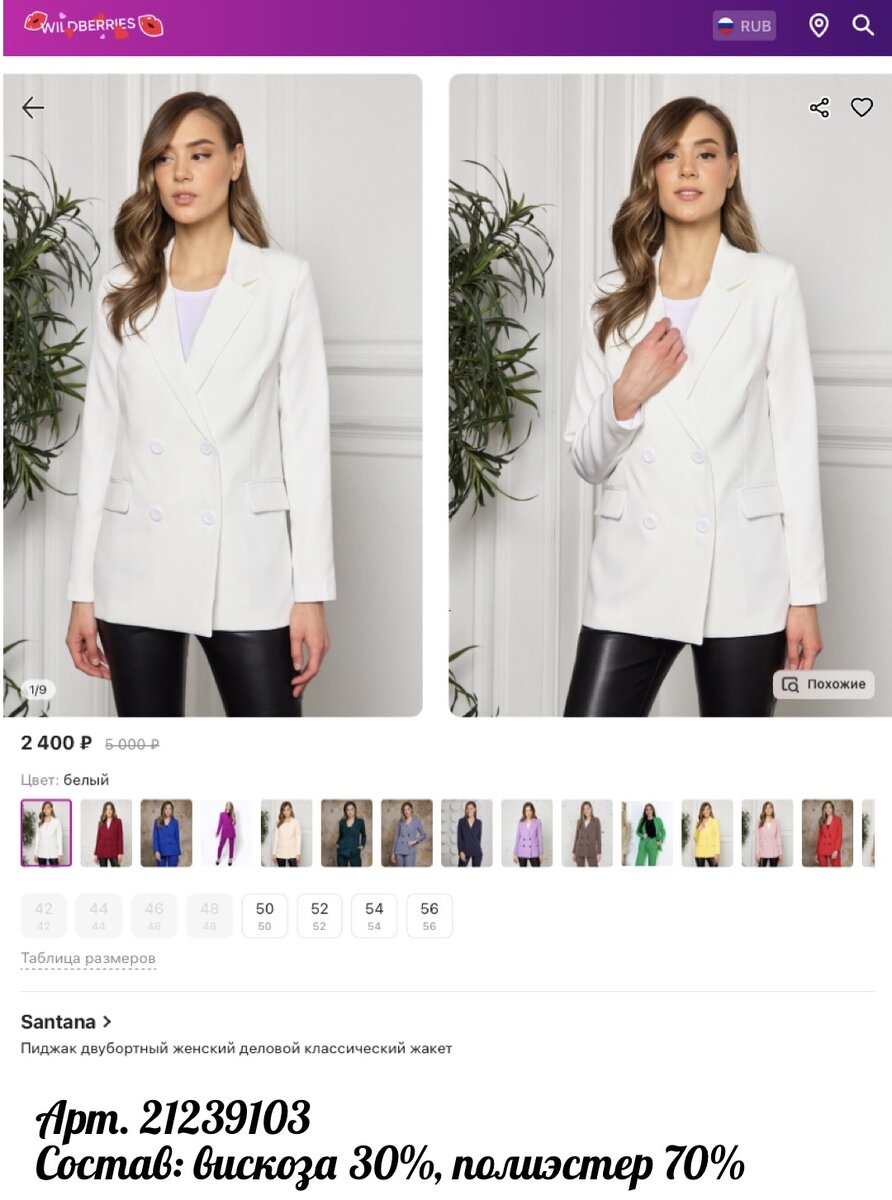This screenshot has height=1200, width=892.
Task: Click the Russian flag currency icon
Action: point(724,25)
